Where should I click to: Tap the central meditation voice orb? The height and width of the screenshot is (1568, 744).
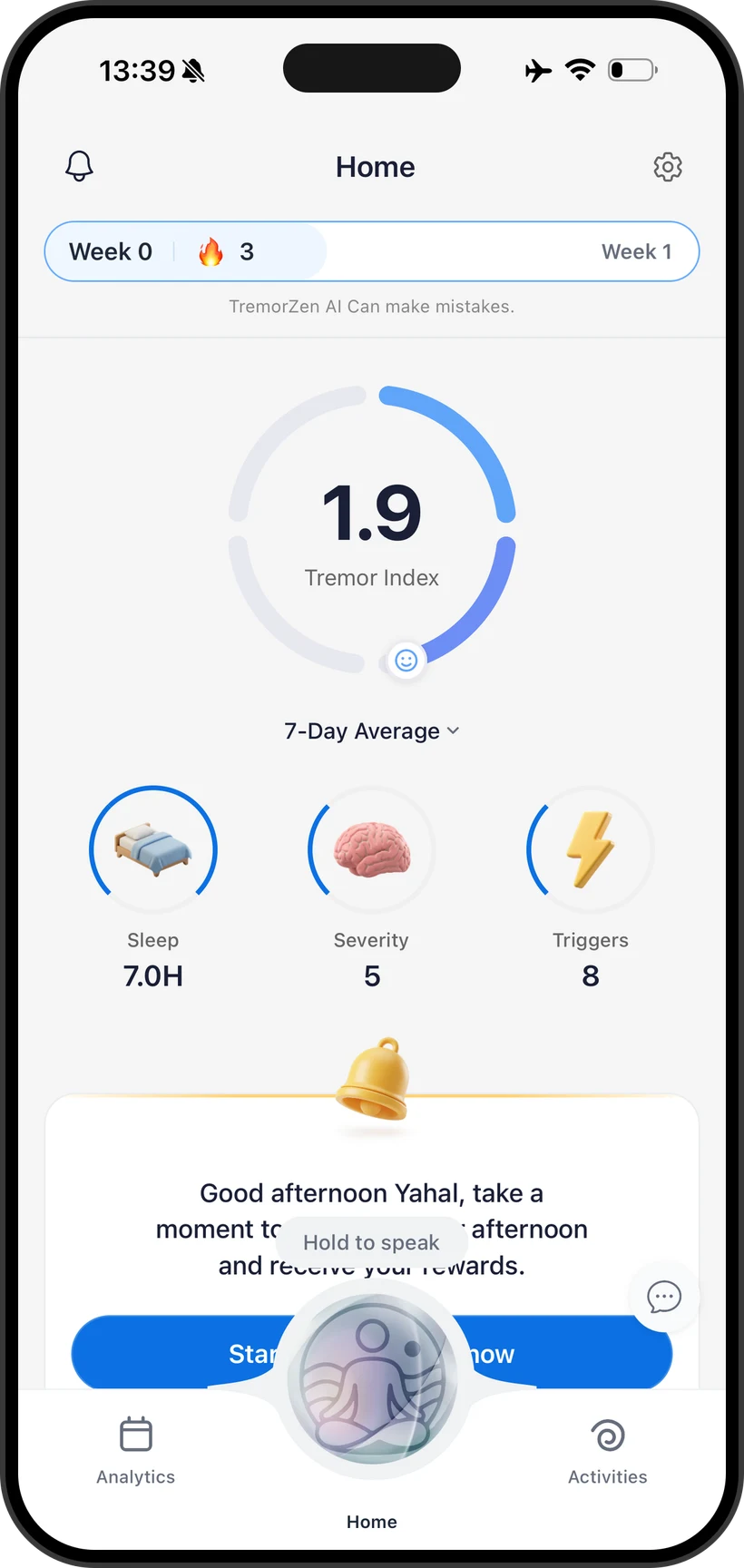(x=372, y=1378)
